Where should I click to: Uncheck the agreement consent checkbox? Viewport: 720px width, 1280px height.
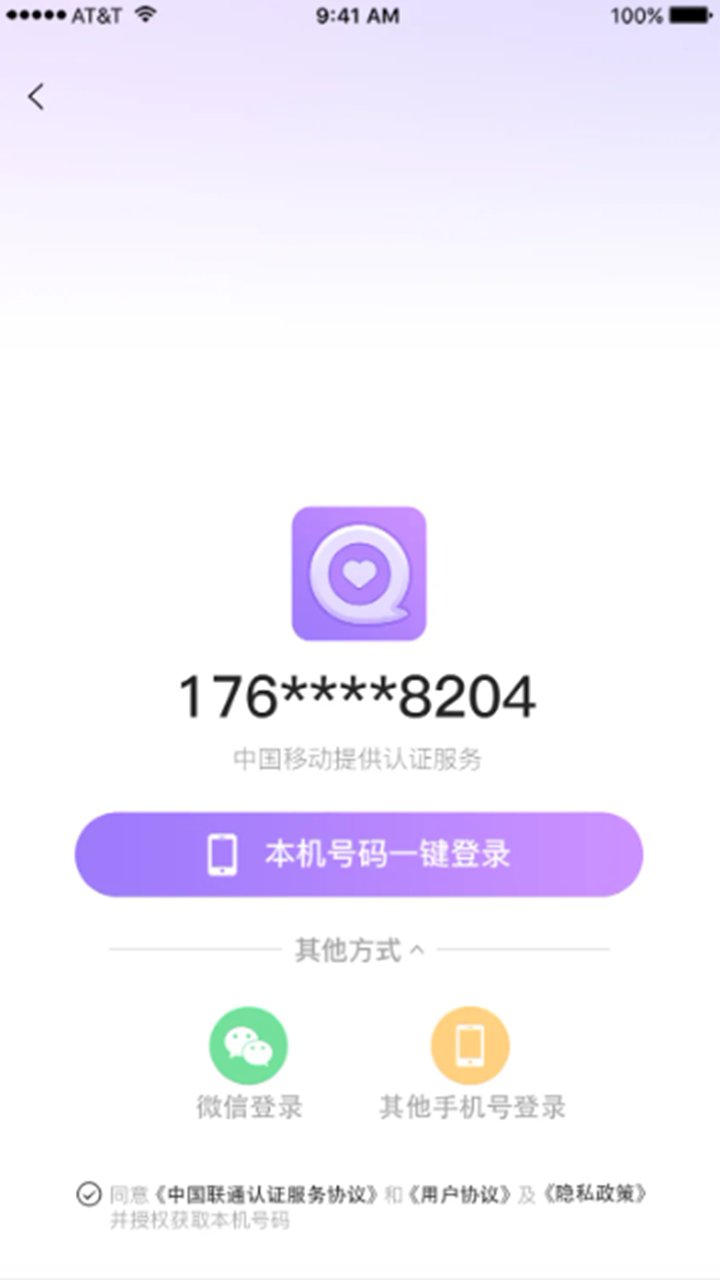[x=89, y=1194]
